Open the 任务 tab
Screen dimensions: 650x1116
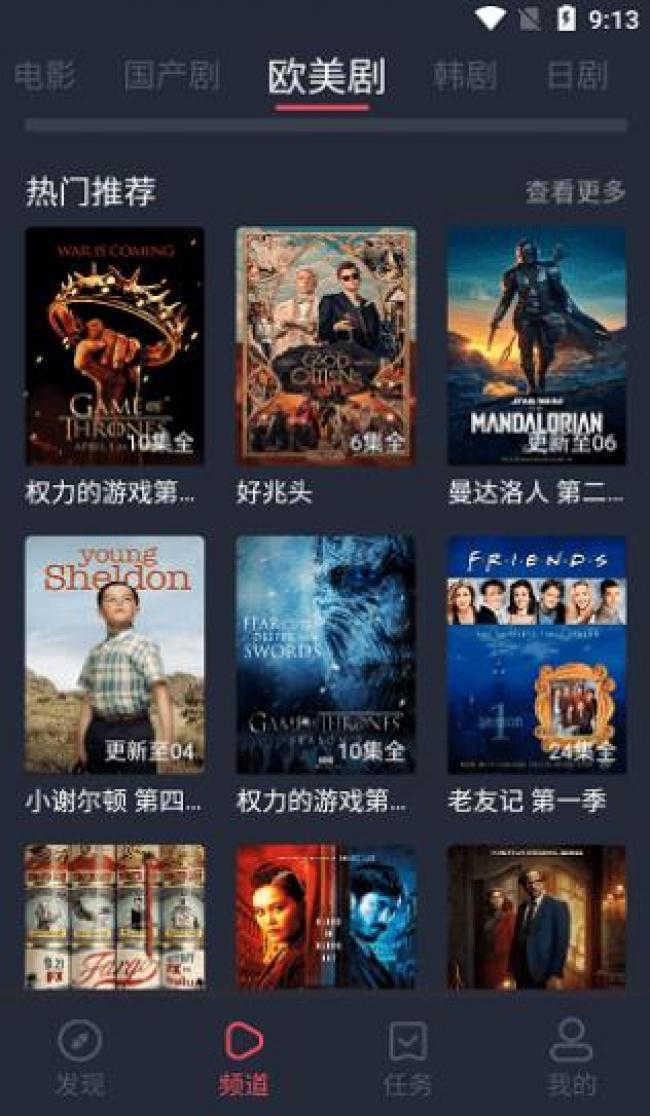coord(408,1058)
